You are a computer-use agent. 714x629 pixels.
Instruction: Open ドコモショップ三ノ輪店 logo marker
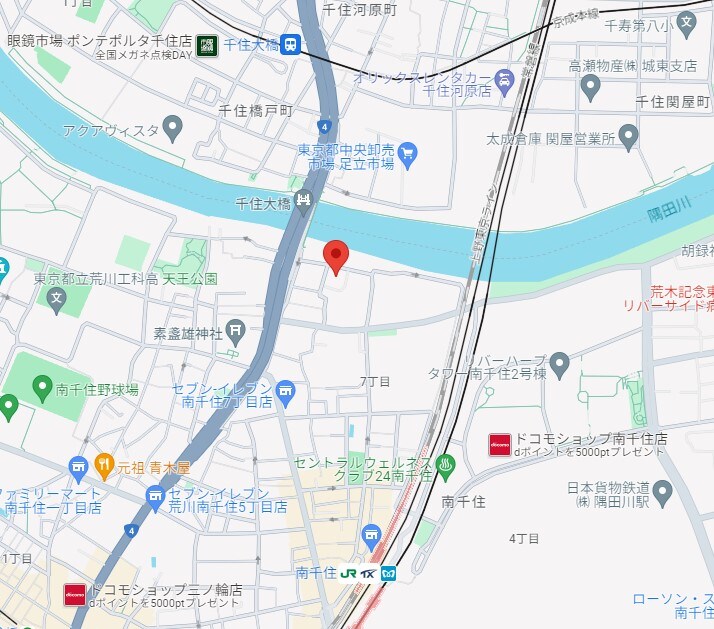click(74, 594)
